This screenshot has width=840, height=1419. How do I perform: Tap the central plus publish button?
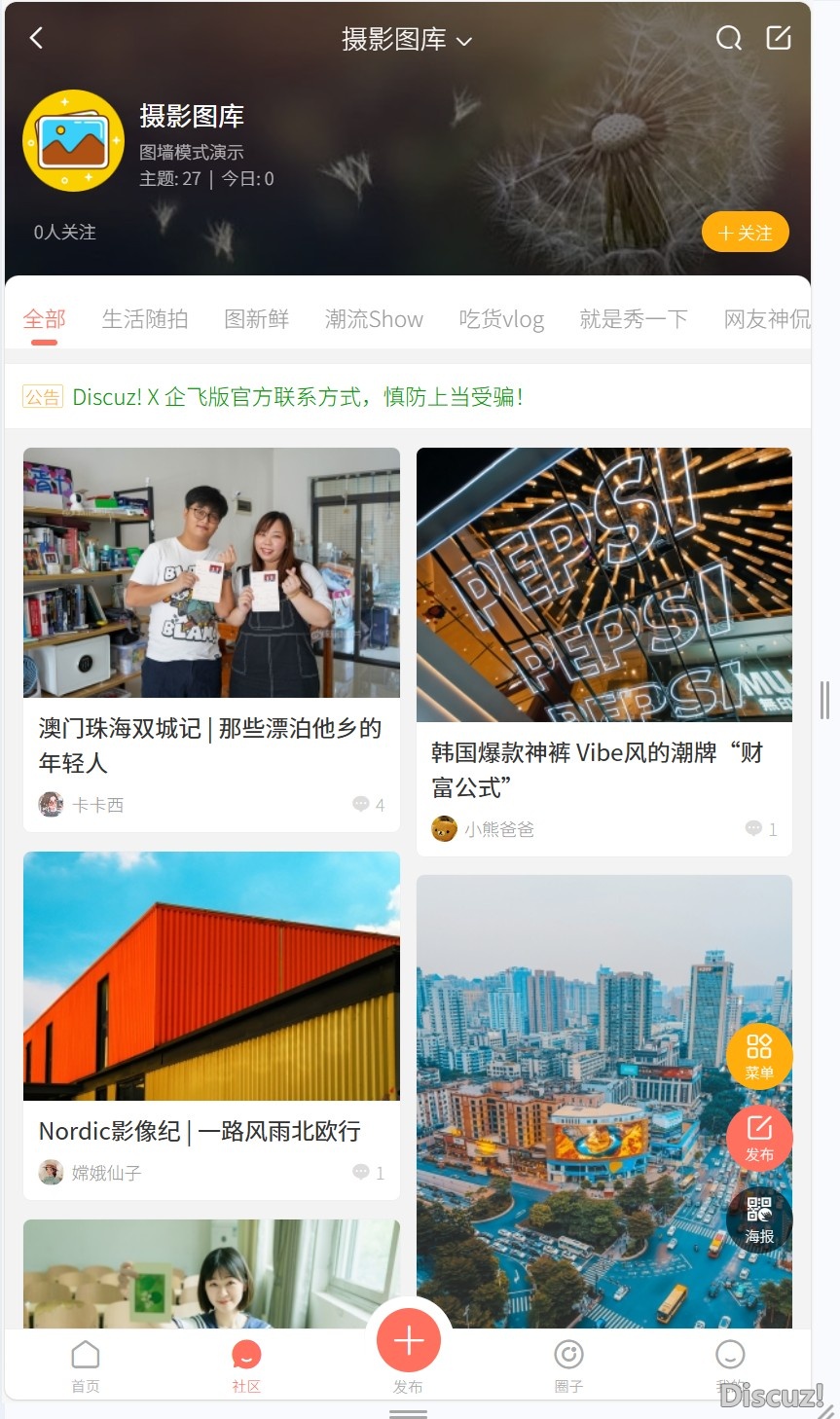pos(409,1339)
